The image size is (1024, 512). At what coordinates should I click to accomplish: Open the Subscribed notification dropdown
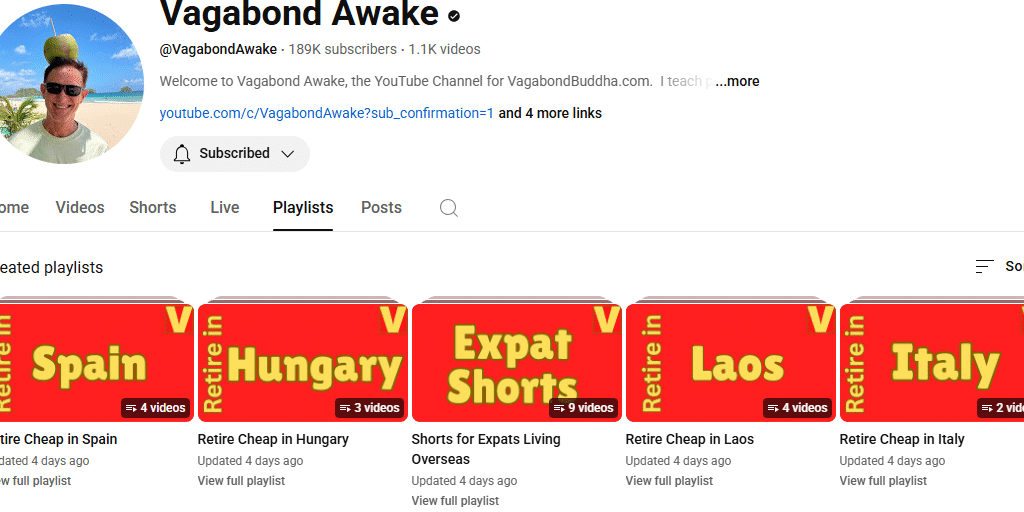pos(235,154)
